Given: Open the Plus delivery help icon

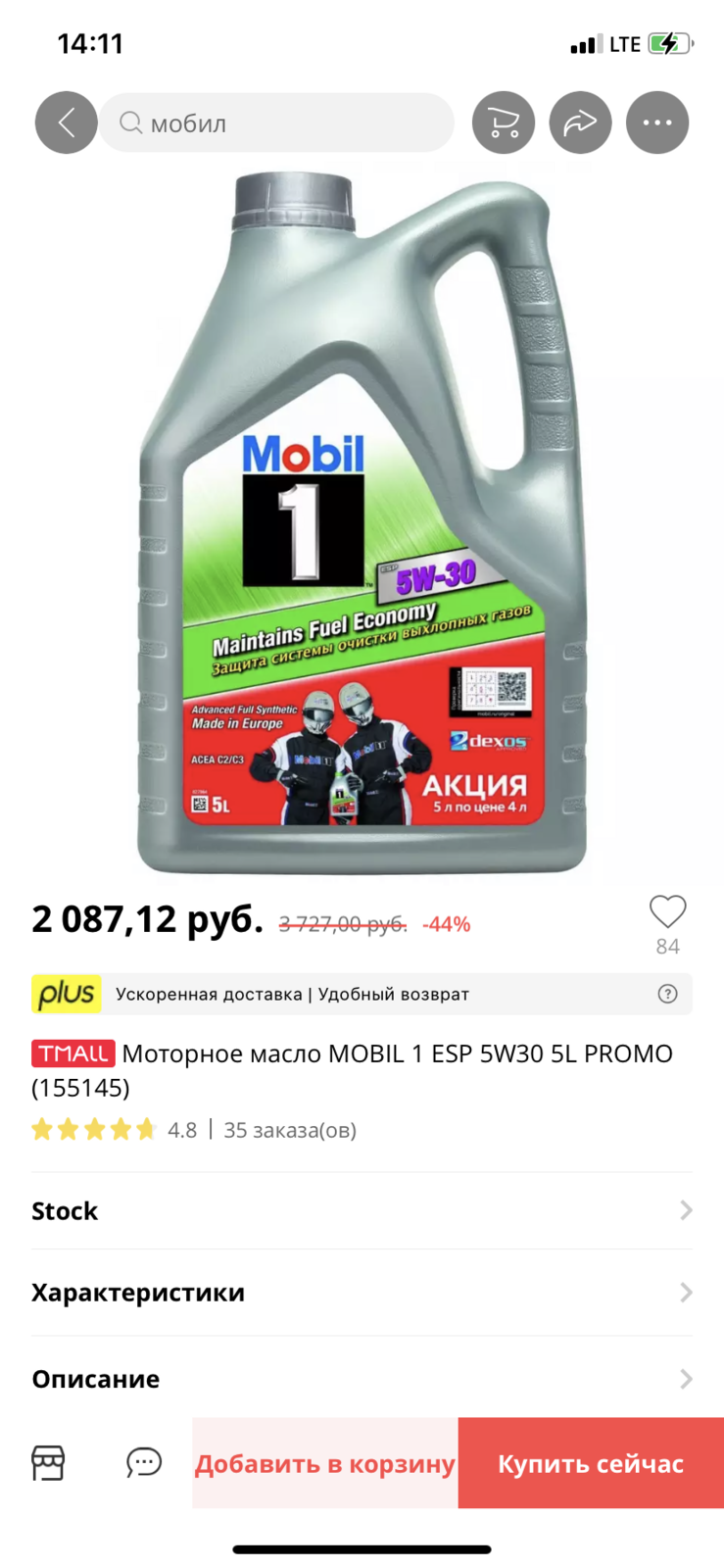Looking at the screenshot, I should point(667,994).
